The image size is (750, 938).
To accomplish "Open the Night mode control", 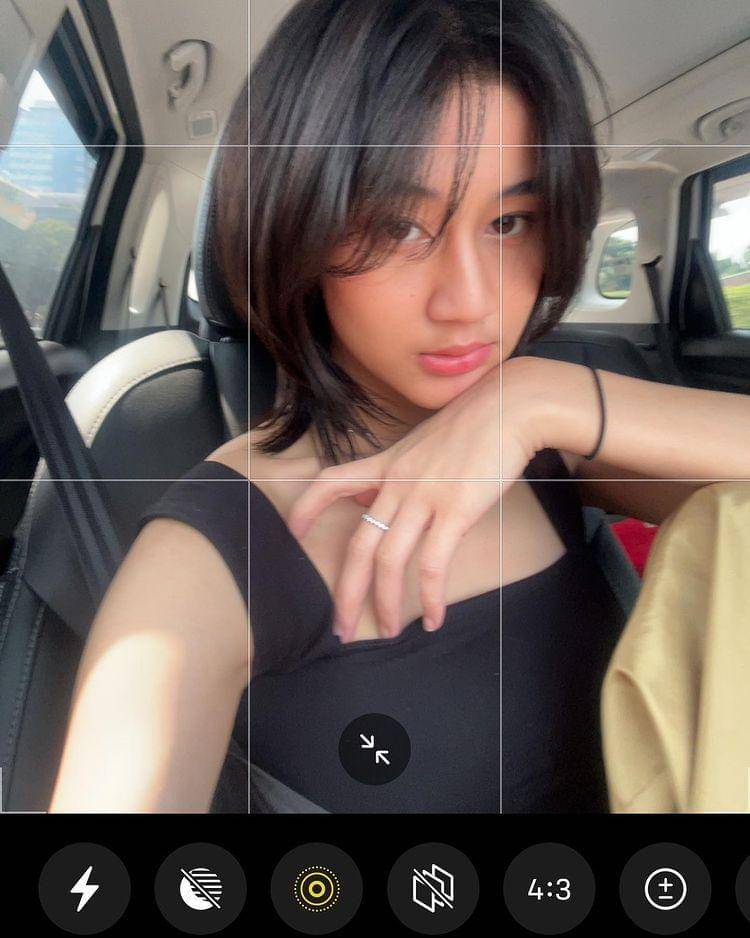I will [200, 888].
